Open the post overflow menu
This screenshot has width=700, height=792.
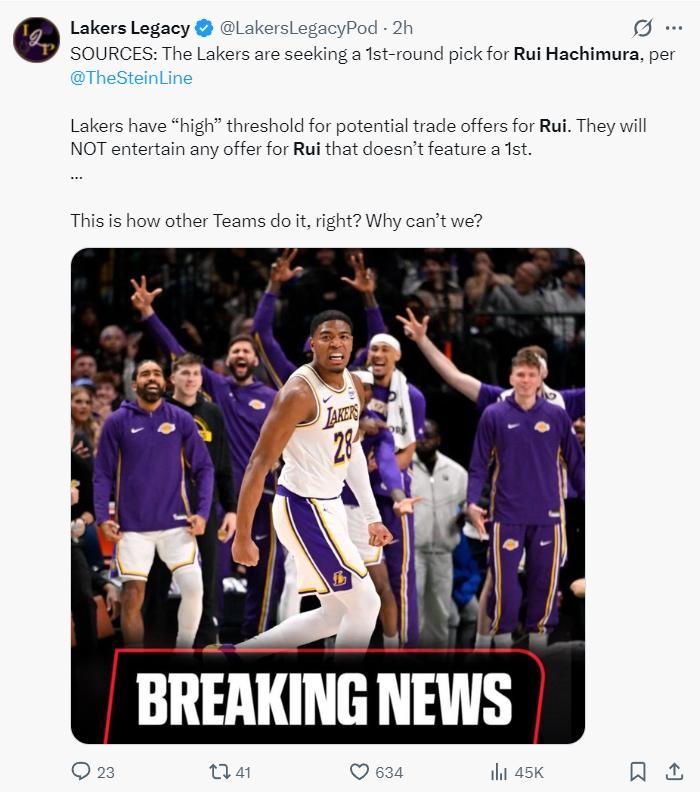tap(674, 28)
